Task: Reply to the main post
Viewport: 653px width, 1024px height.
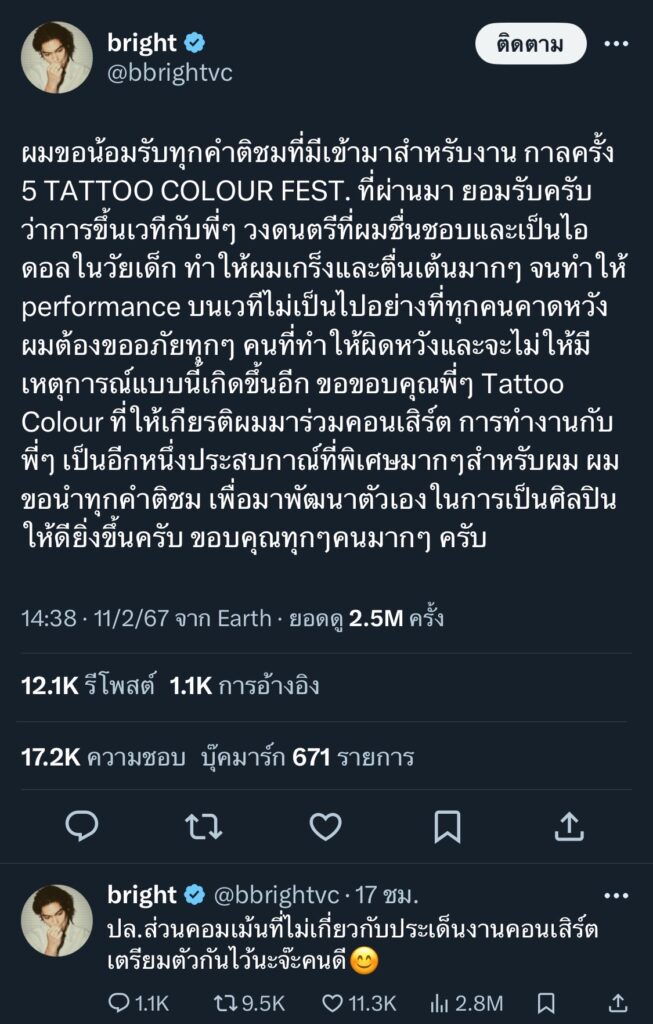Action: (82, 825)
